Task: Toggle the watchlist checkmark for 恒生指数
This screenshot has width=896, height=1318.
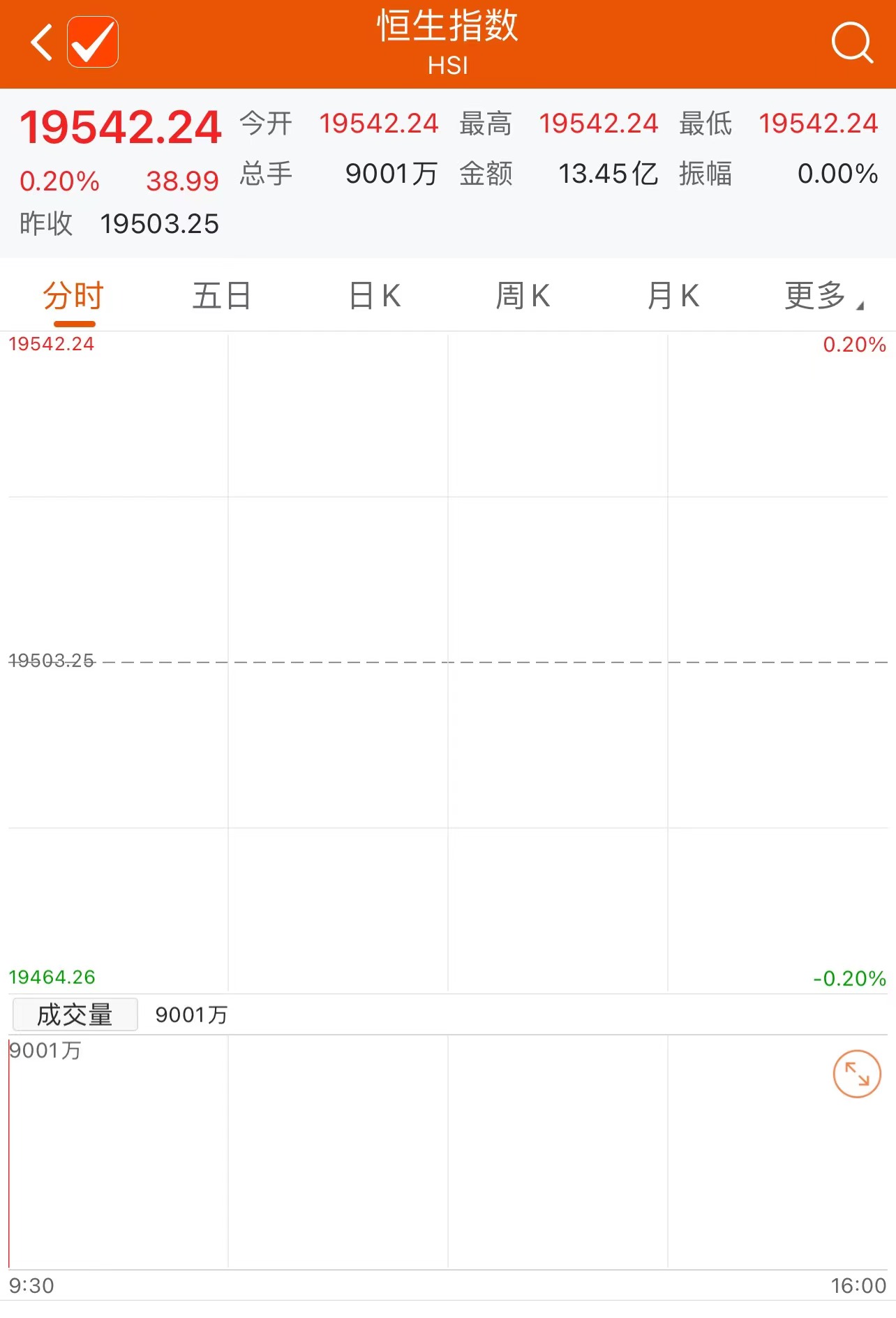Action: (93, 43)
